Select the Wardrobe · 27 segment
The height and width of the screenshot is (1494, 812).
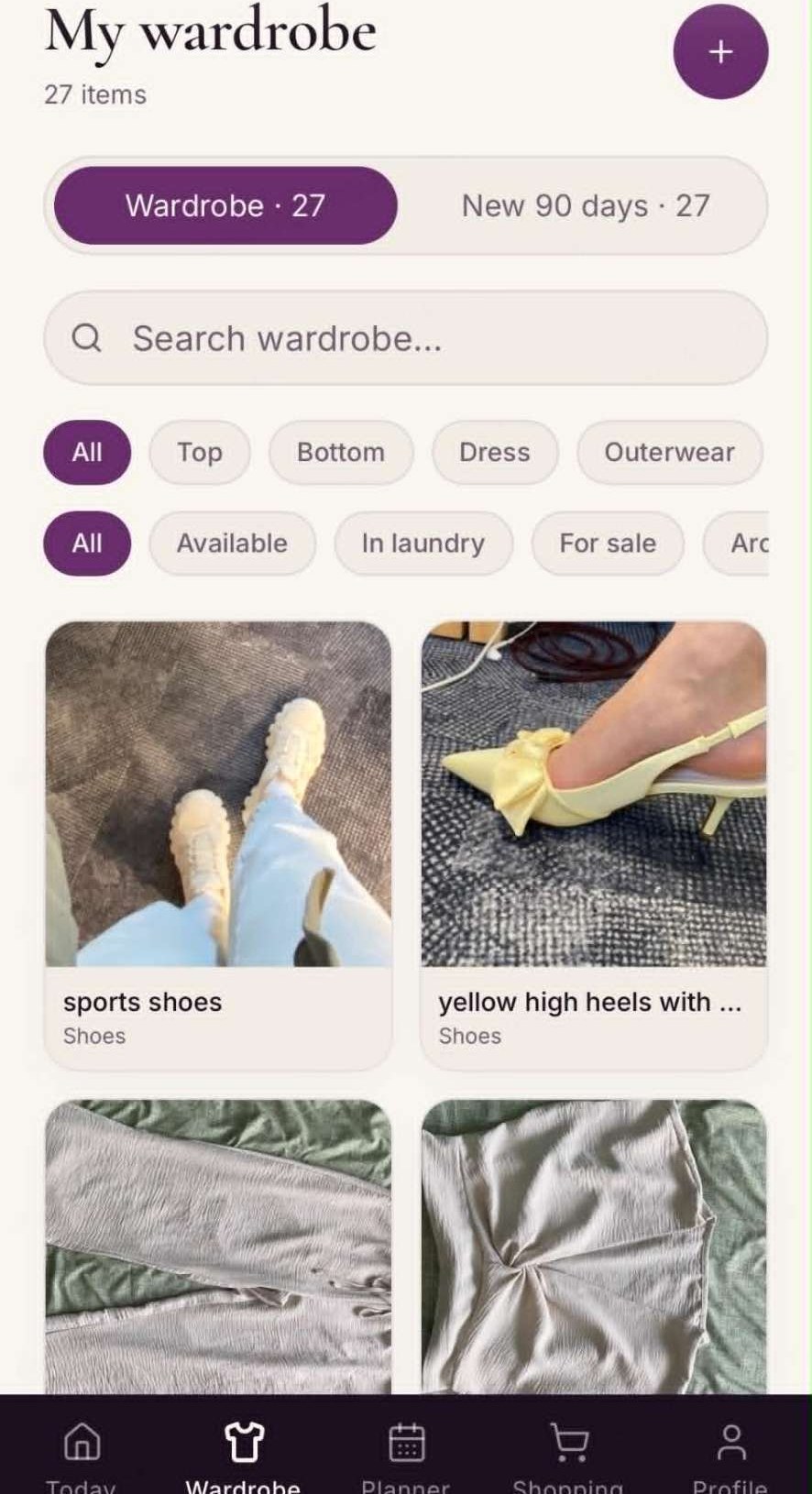pos(225,205)
